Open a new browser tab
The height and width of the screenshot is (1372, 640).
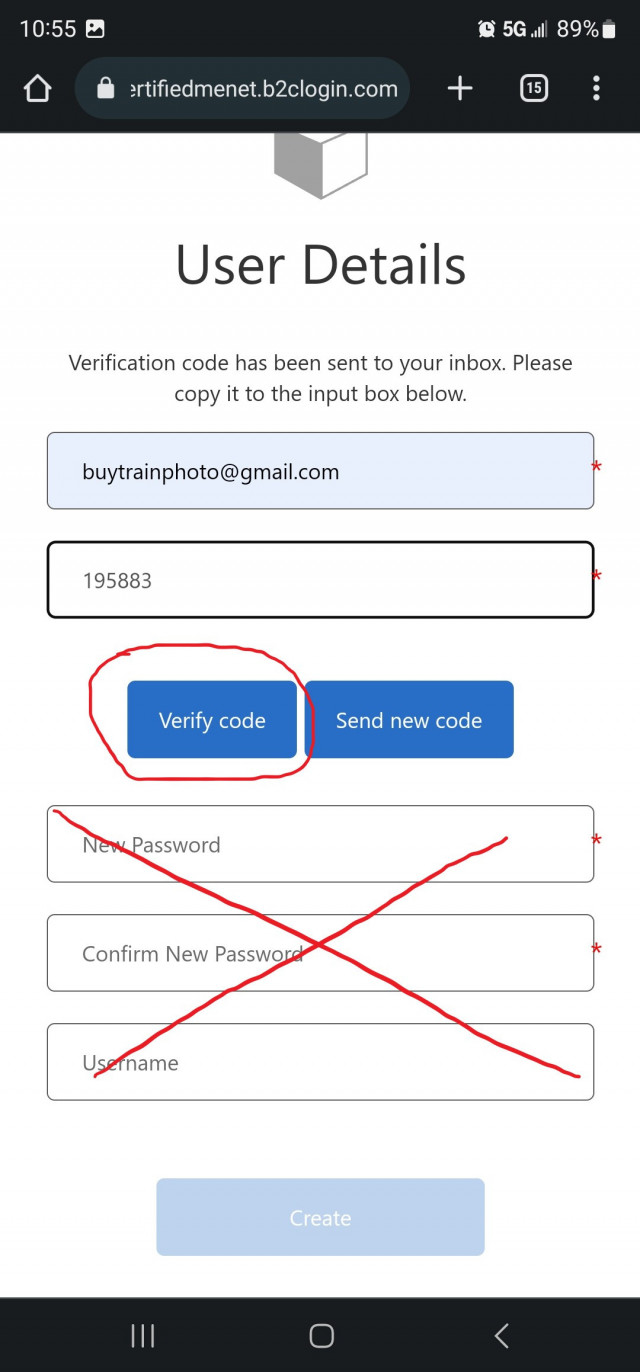[460, 89]
